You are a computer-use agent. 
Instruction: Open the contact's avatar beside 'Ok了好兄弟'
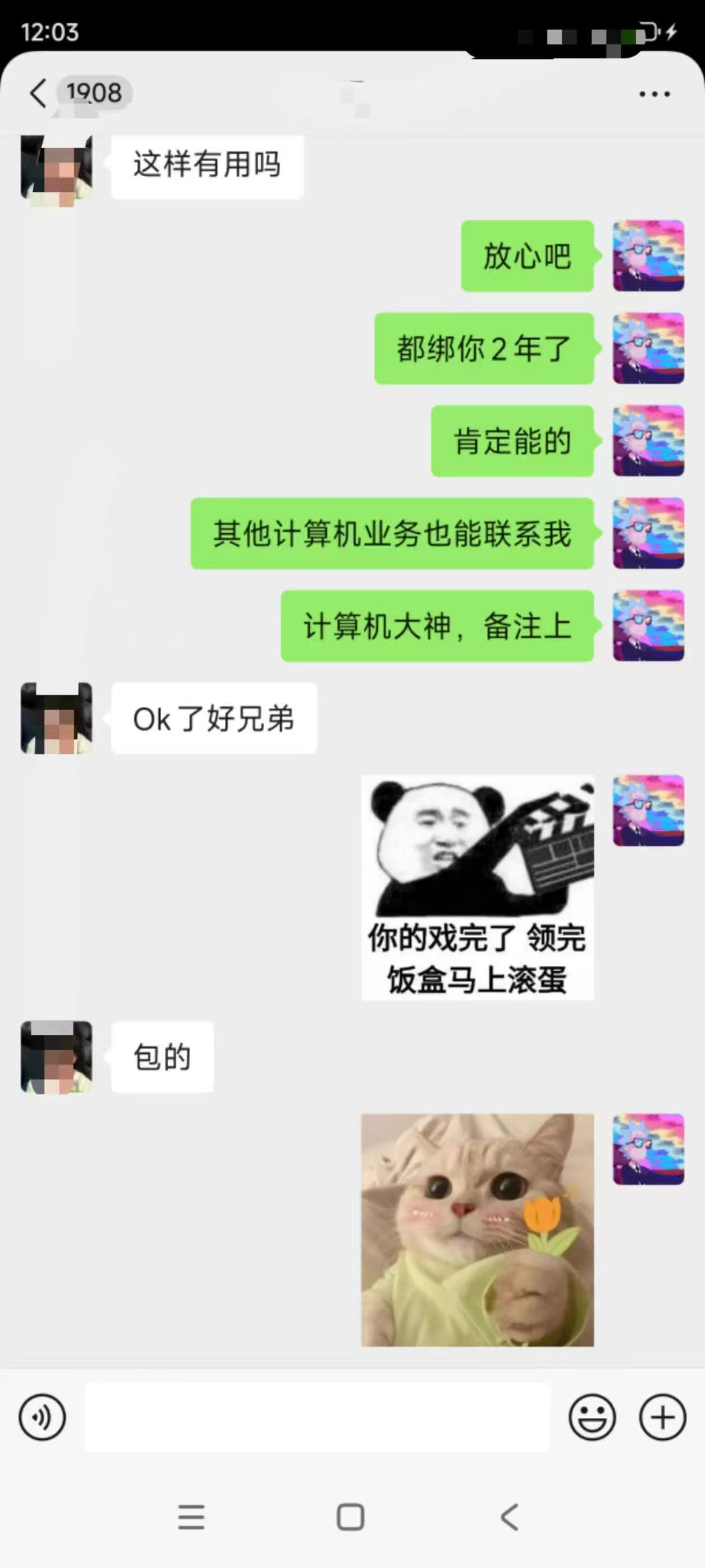tap(57, 718)
